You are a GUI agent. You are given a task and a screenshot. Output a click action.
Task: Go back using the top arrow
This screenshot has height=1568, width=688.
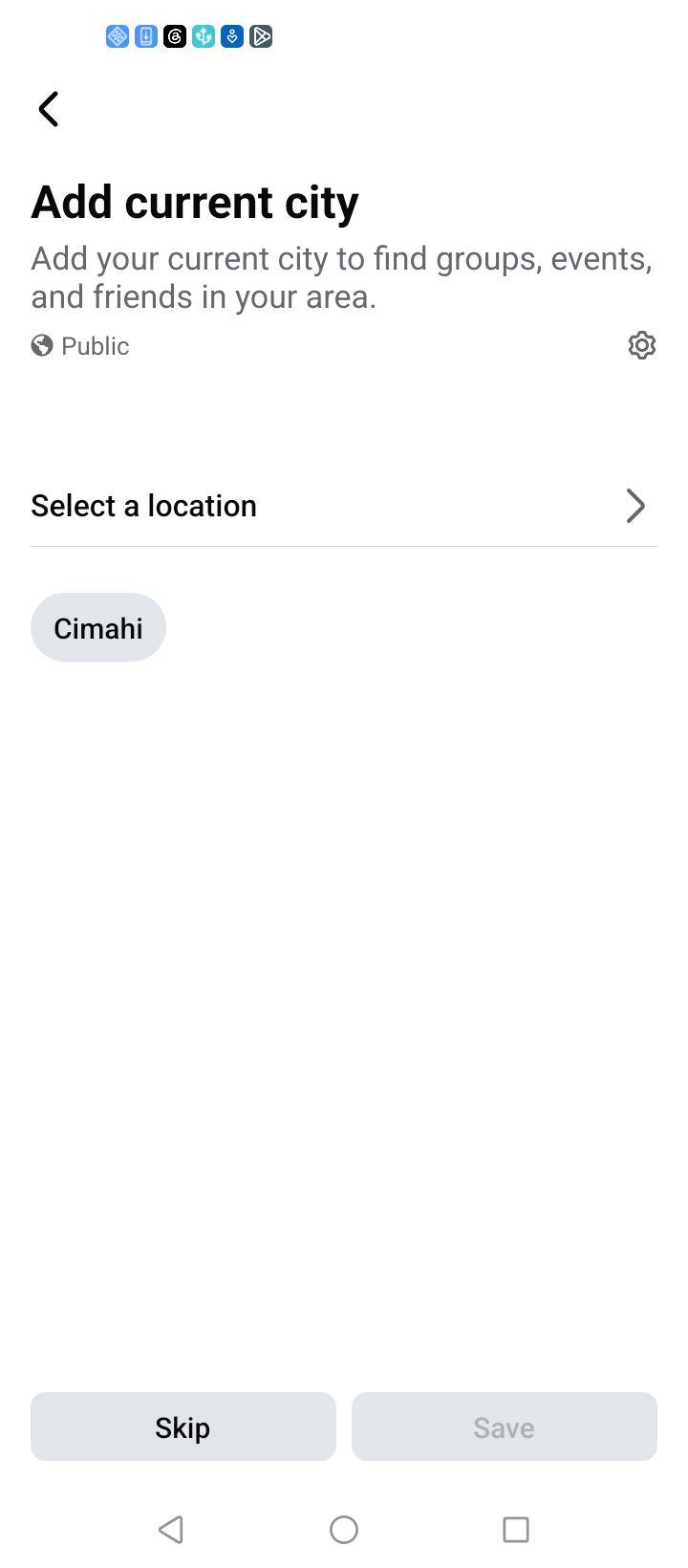[49, 109]
